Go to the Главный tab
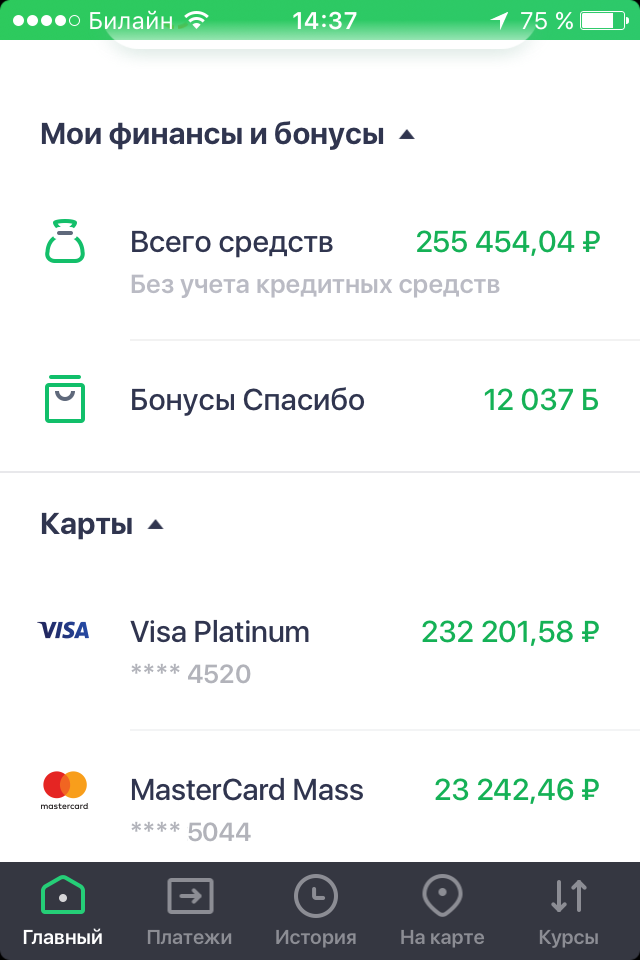 pos(63,910)
